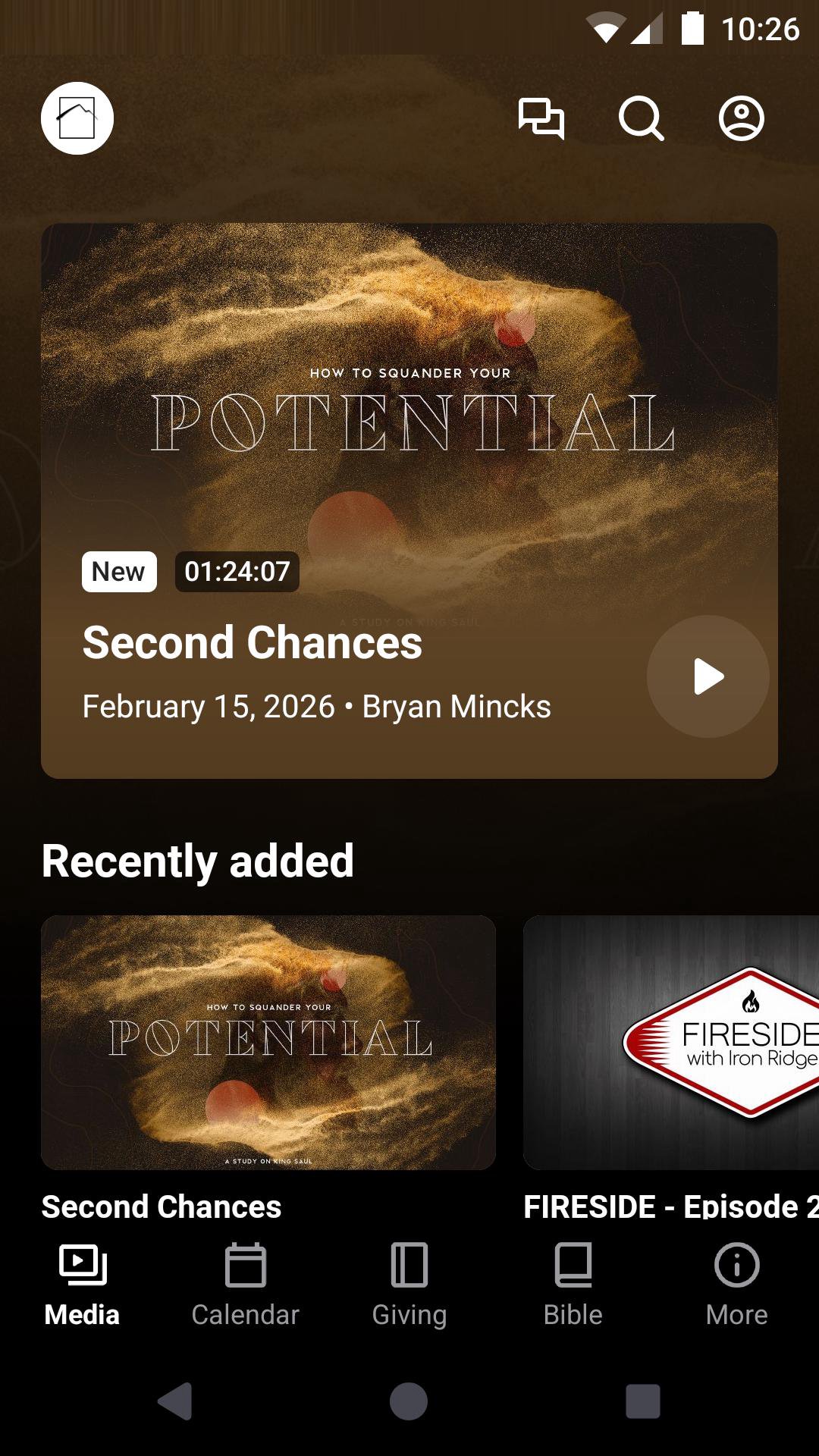Open the FIRESIDE Episode card

671,1043
